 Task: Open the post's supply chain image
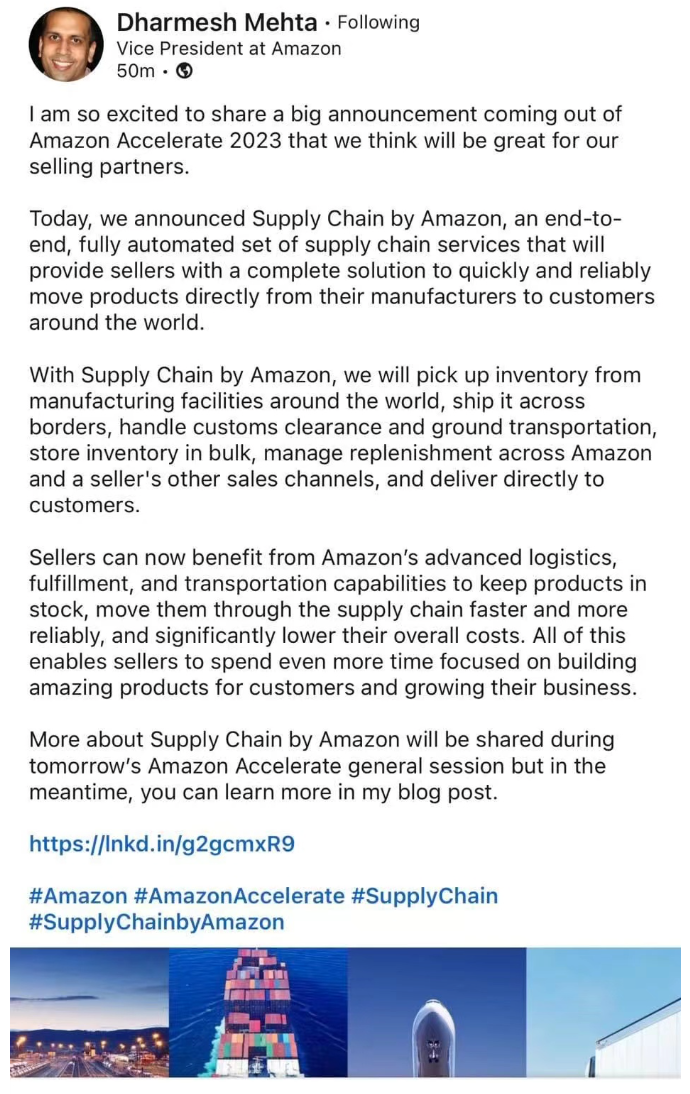[x=345, y=1012]
